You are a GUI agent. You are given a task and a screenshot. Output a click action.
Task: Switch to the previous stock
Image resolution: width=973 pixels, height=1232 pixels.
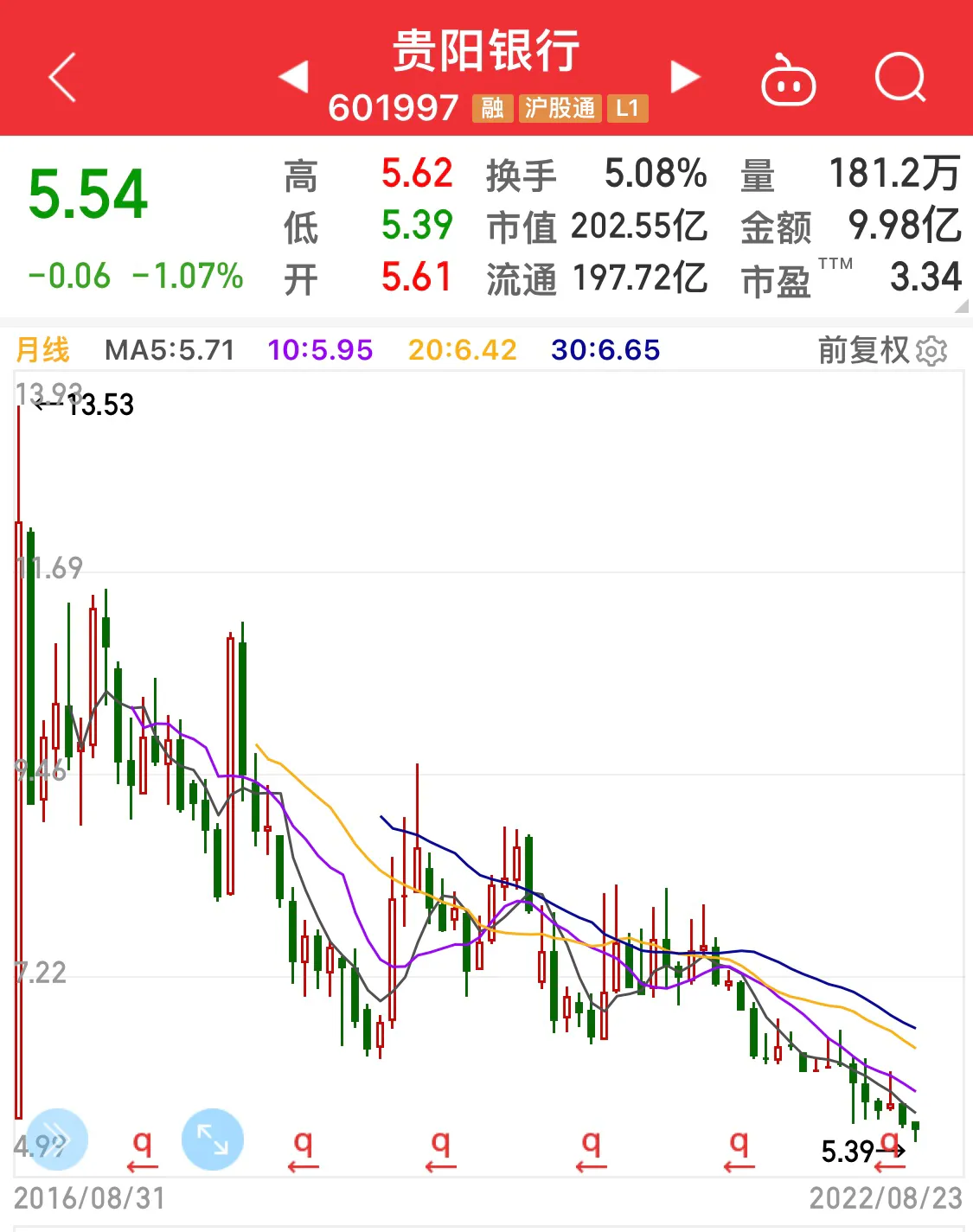(x=294, y=76)
